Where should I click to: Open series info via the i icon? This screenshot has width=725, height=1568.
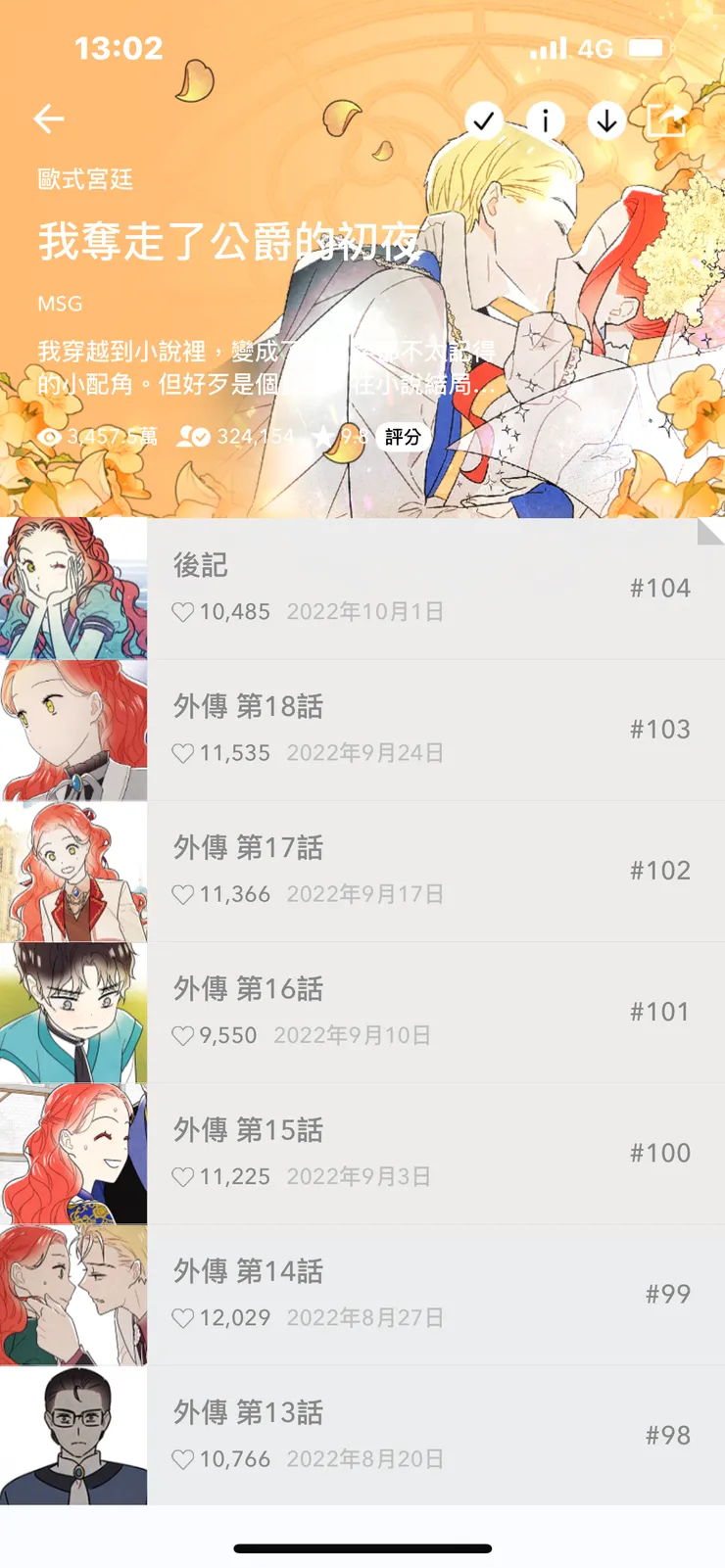coord(545,119)
